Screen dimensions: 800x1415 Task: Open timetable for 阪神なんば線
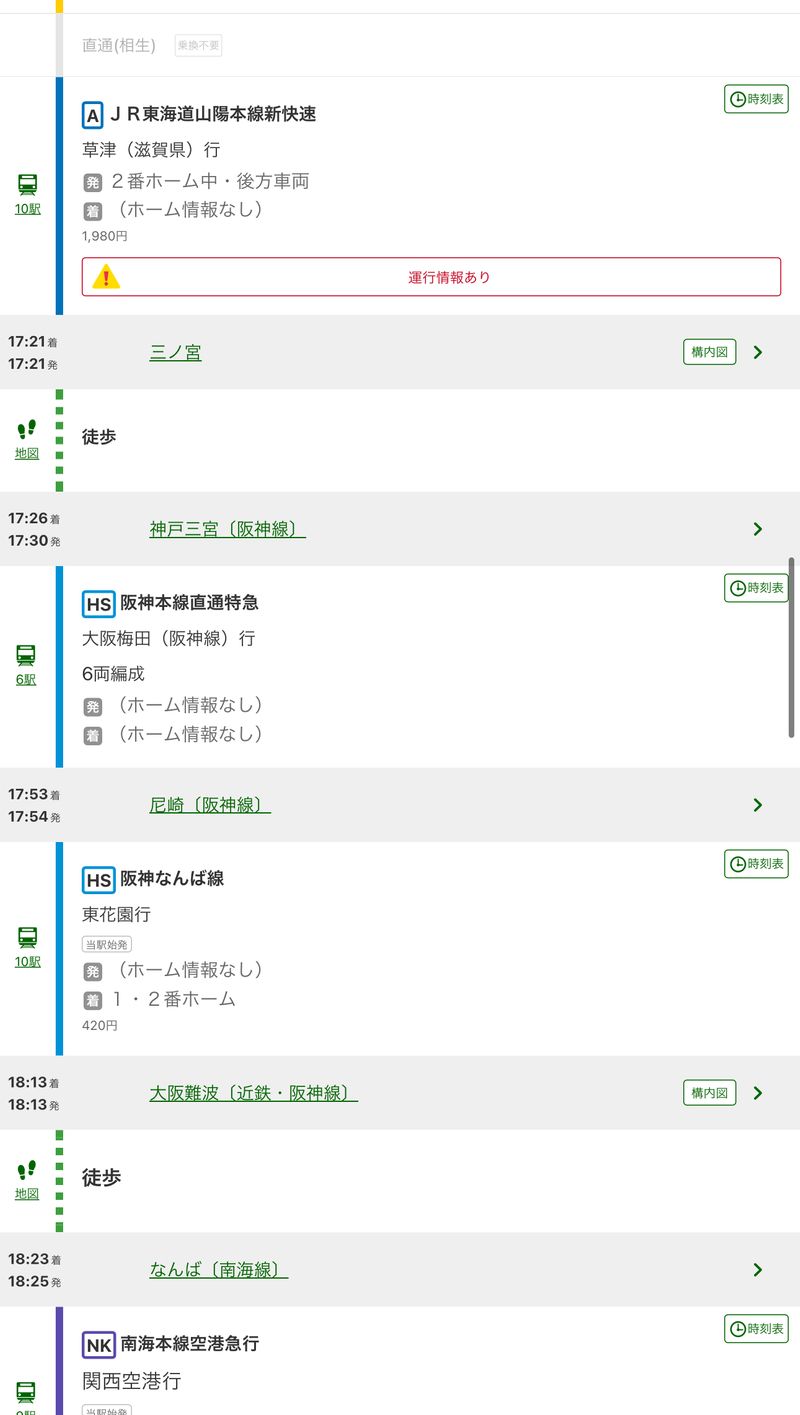click(x=756, y=864)
